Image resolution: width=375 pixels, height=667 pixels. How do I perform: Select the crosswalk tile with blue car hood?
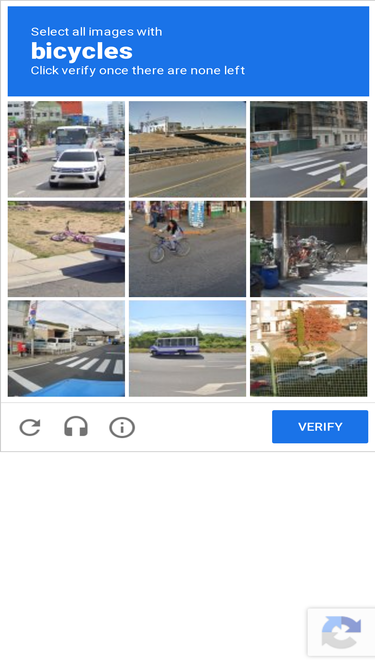[66, 349]
